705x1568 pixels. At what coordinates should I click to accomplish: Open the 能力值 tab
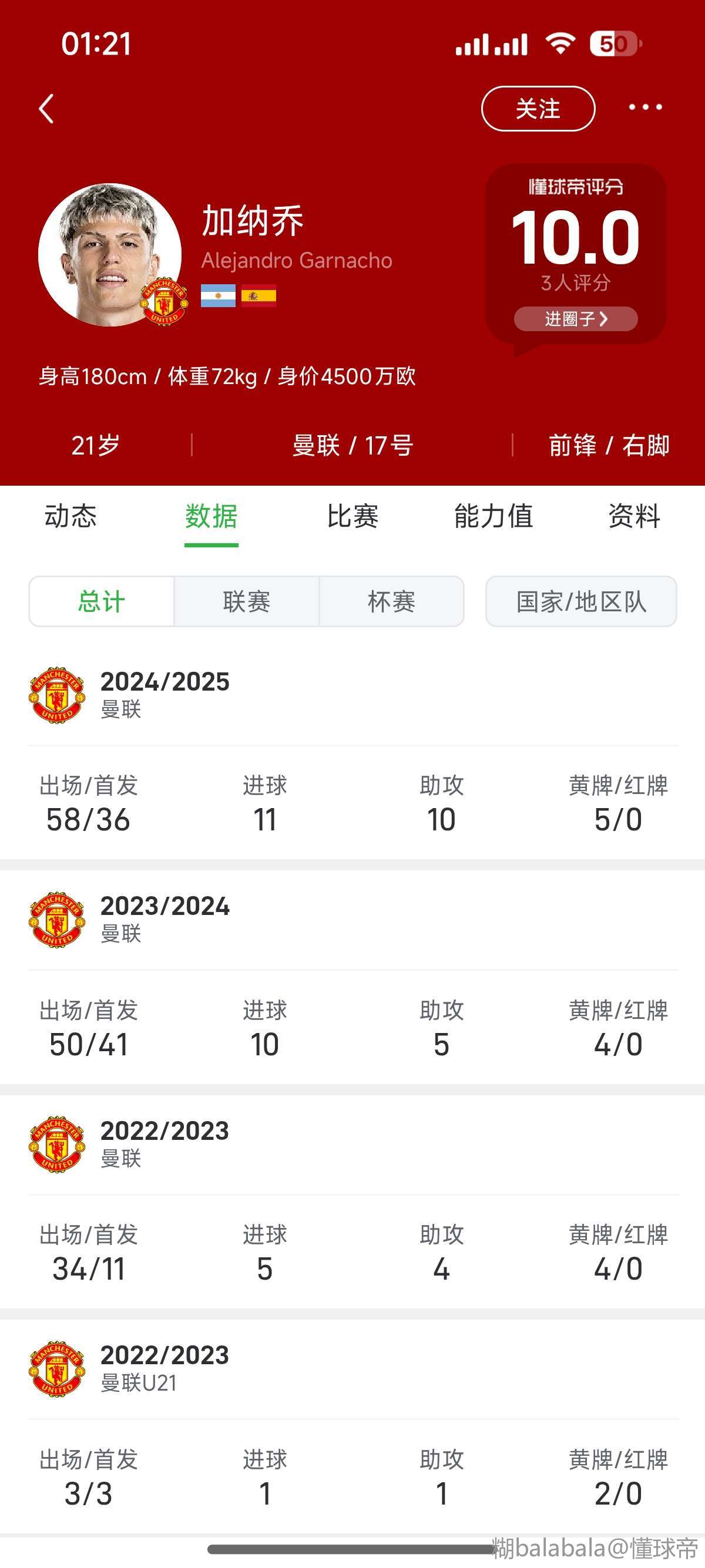pos(493,516)
